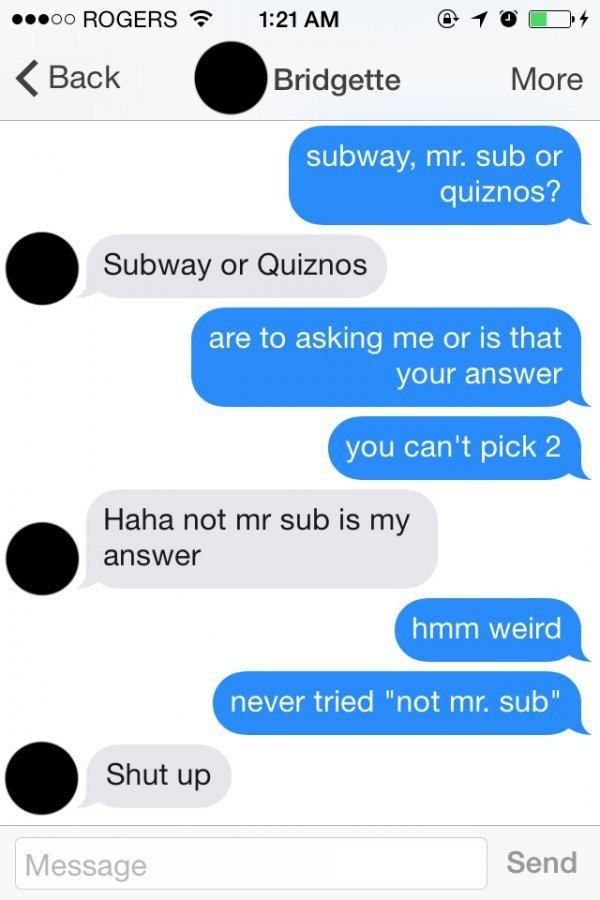Tap the avatar beside the "Shut up" message
600x900 pixels.
(x=42, y=777)
